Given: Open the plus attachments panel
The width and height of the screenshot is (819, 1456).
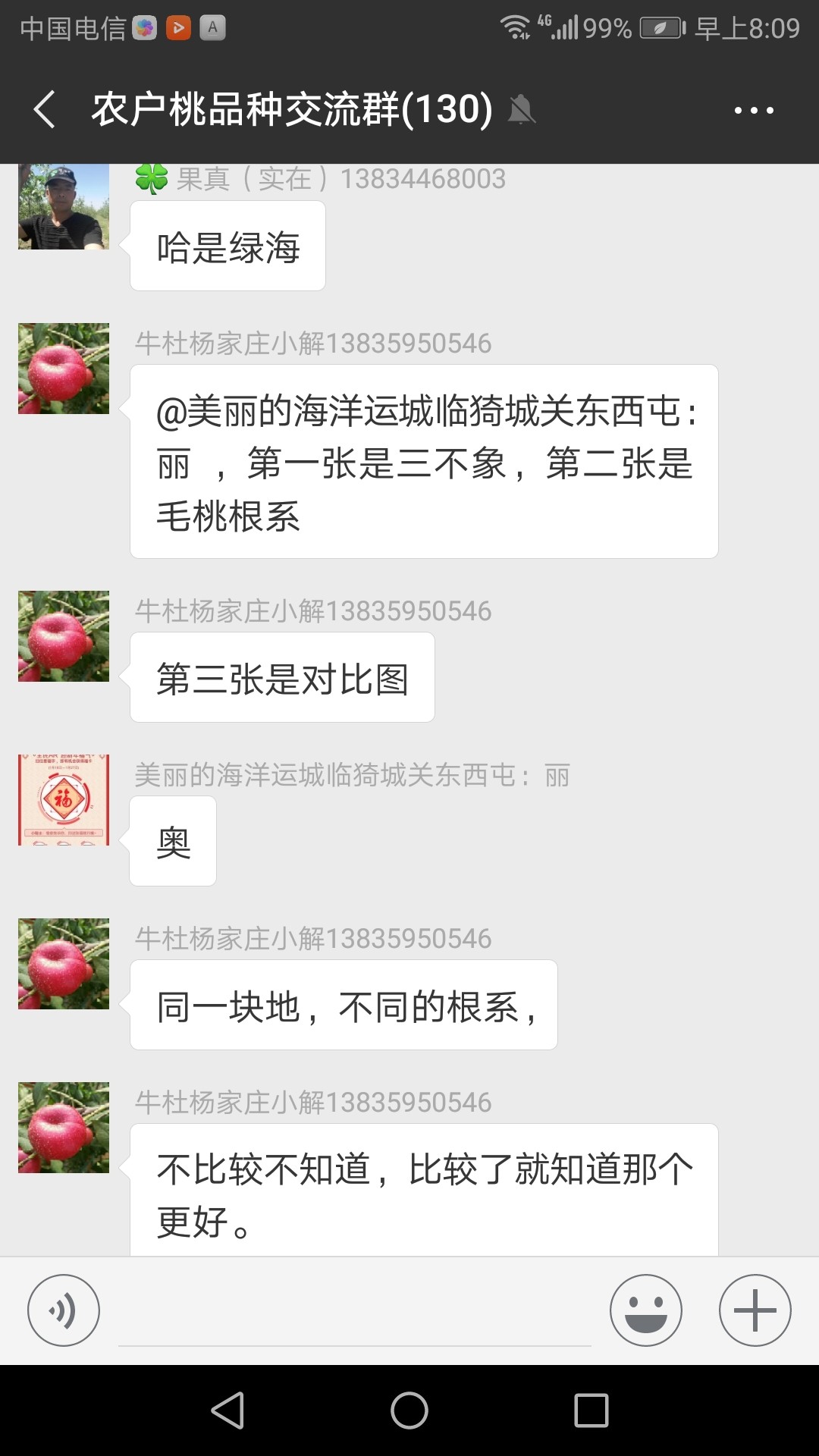Looking at the screenshot, I should tap(755, 1310).
